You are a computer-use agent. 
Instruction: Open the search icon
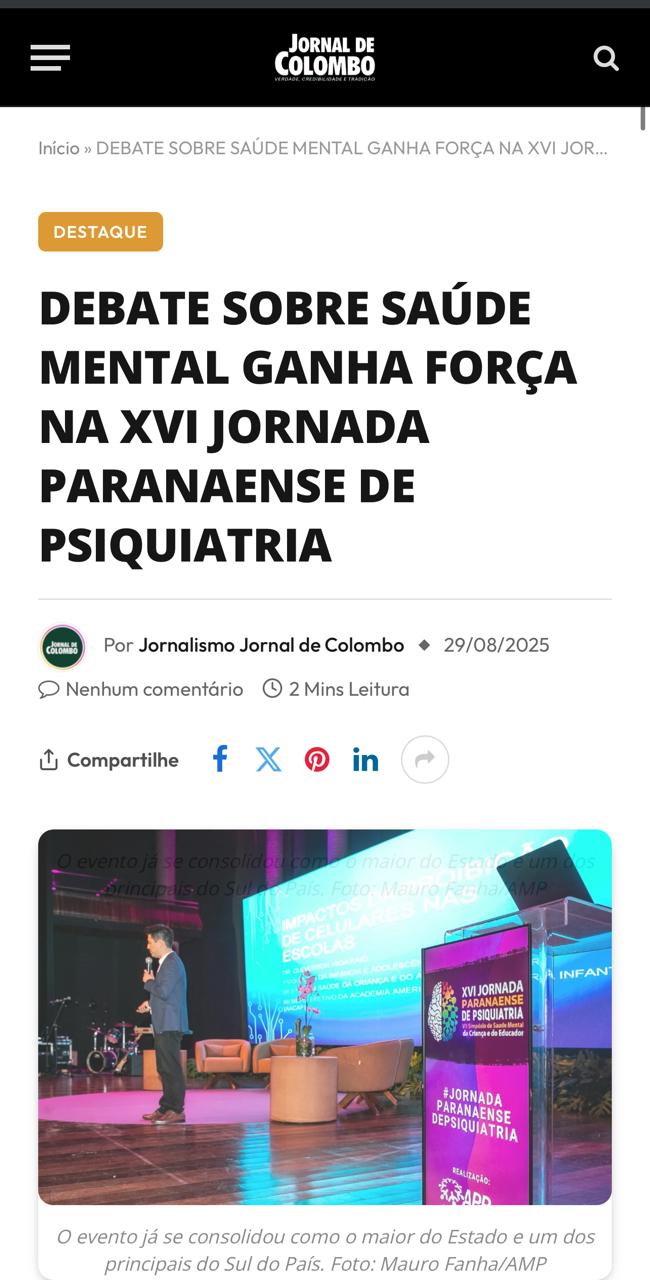click(606, 58)
